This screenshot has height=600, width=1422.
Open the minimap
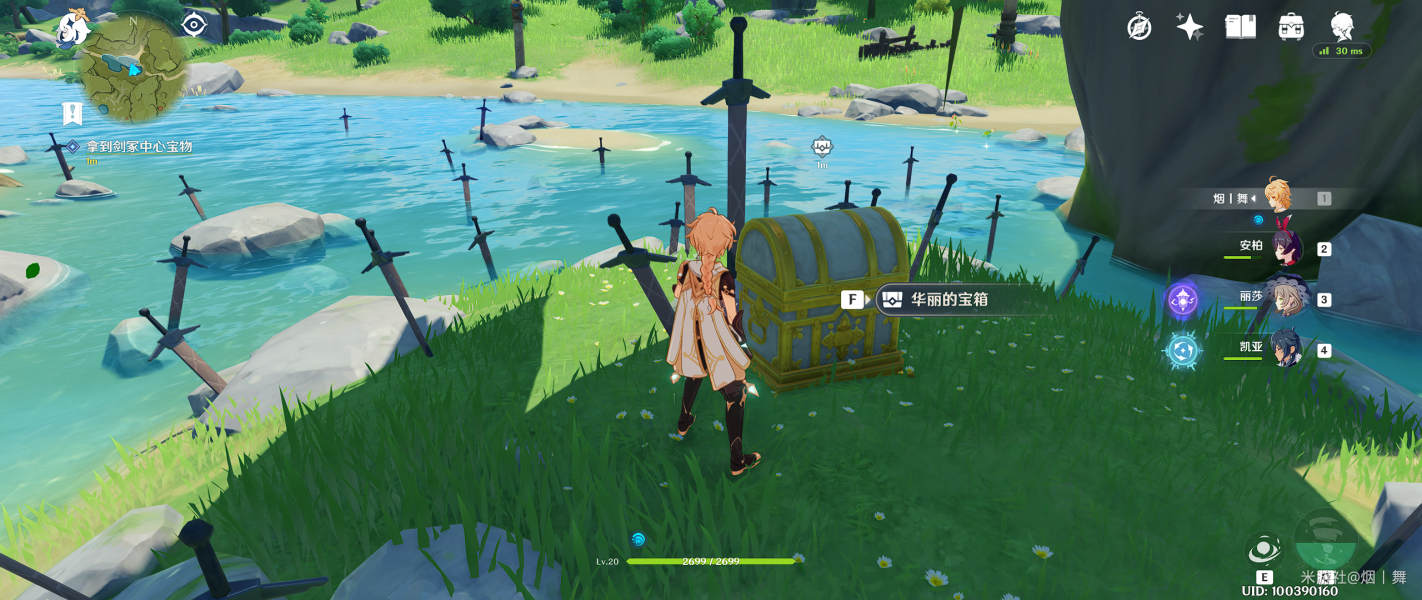tap(134, 69)
